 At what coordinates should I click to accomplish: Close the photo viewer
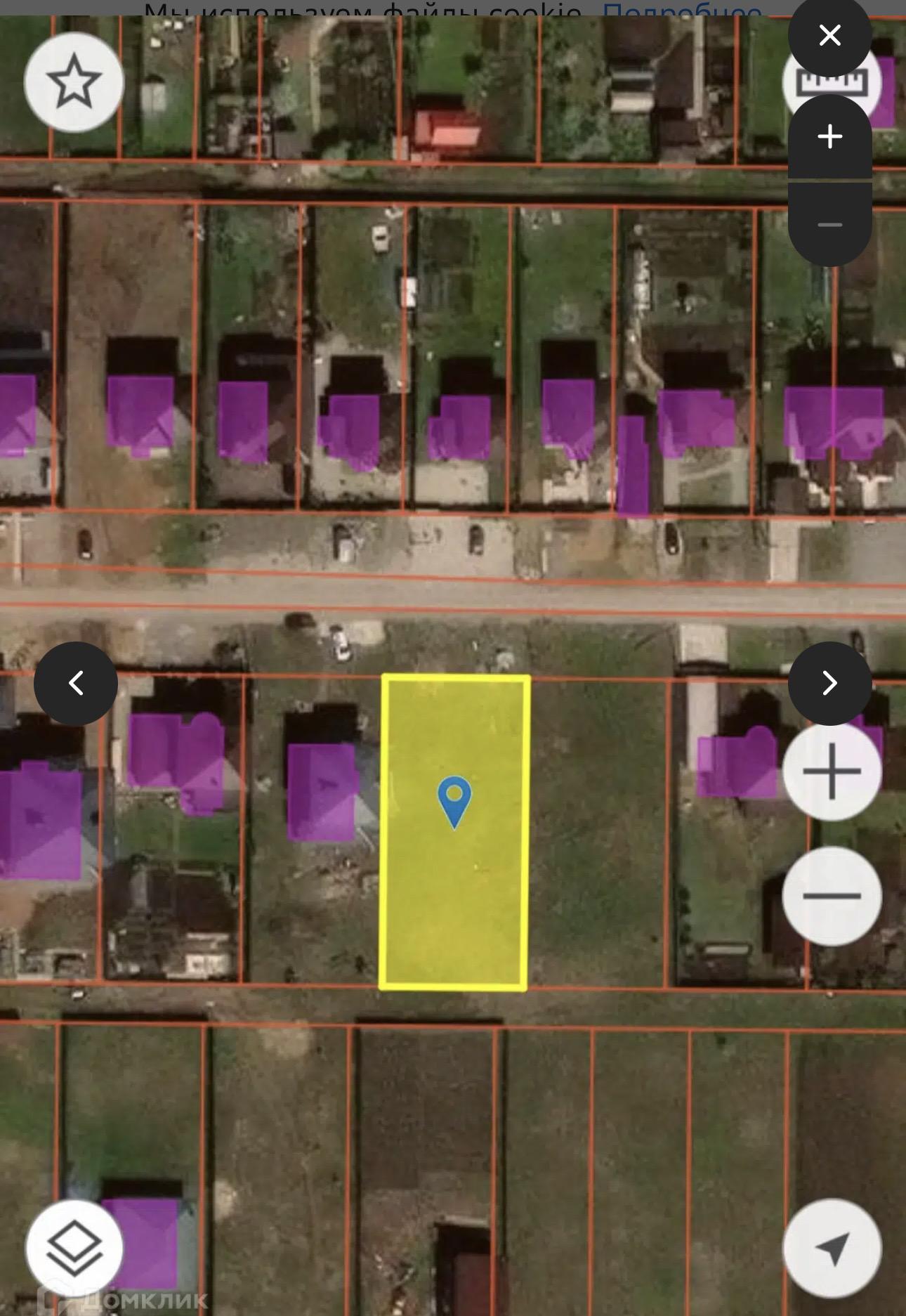(x=829, y=34)
